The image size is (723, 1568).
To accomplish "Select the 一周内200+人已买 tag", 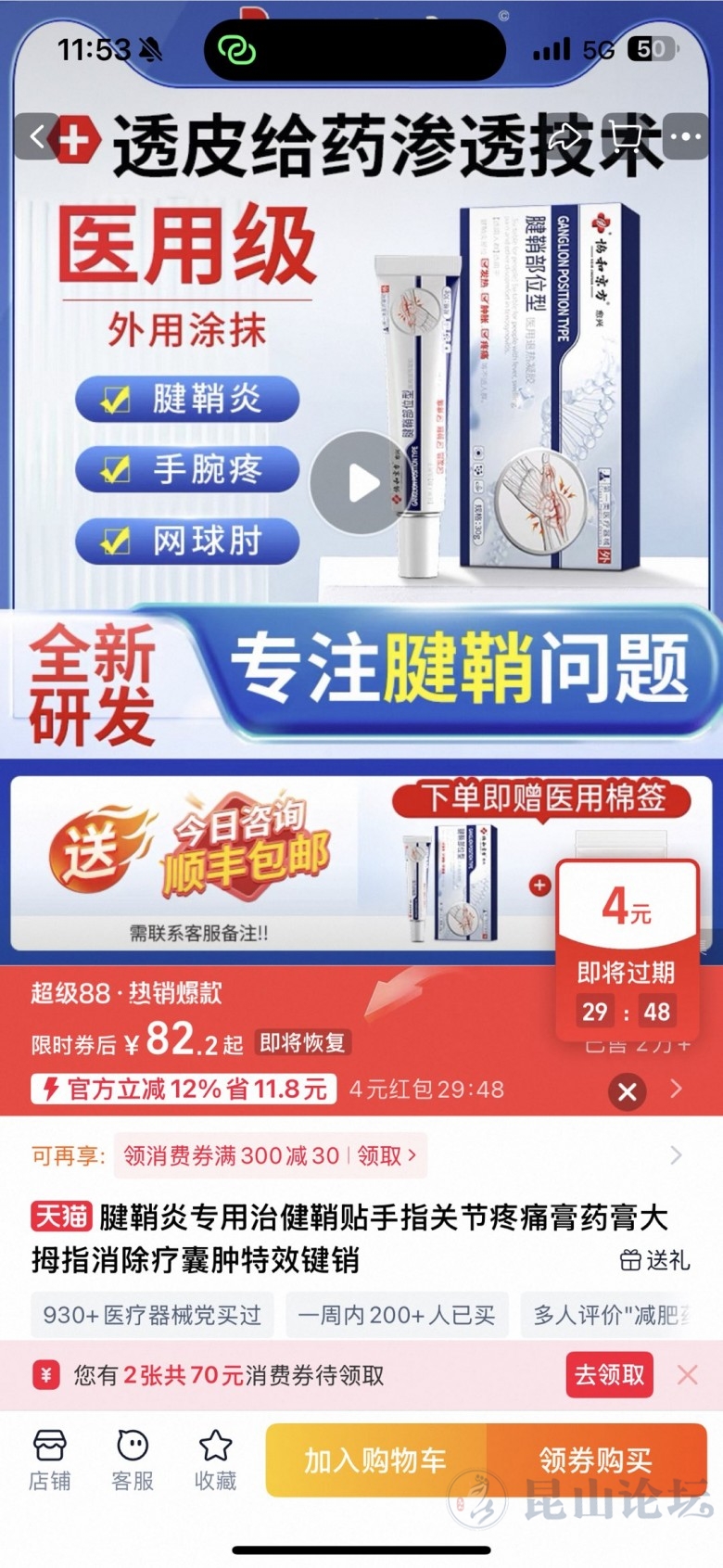I will pyautogui.click(x=396, y=1315).
